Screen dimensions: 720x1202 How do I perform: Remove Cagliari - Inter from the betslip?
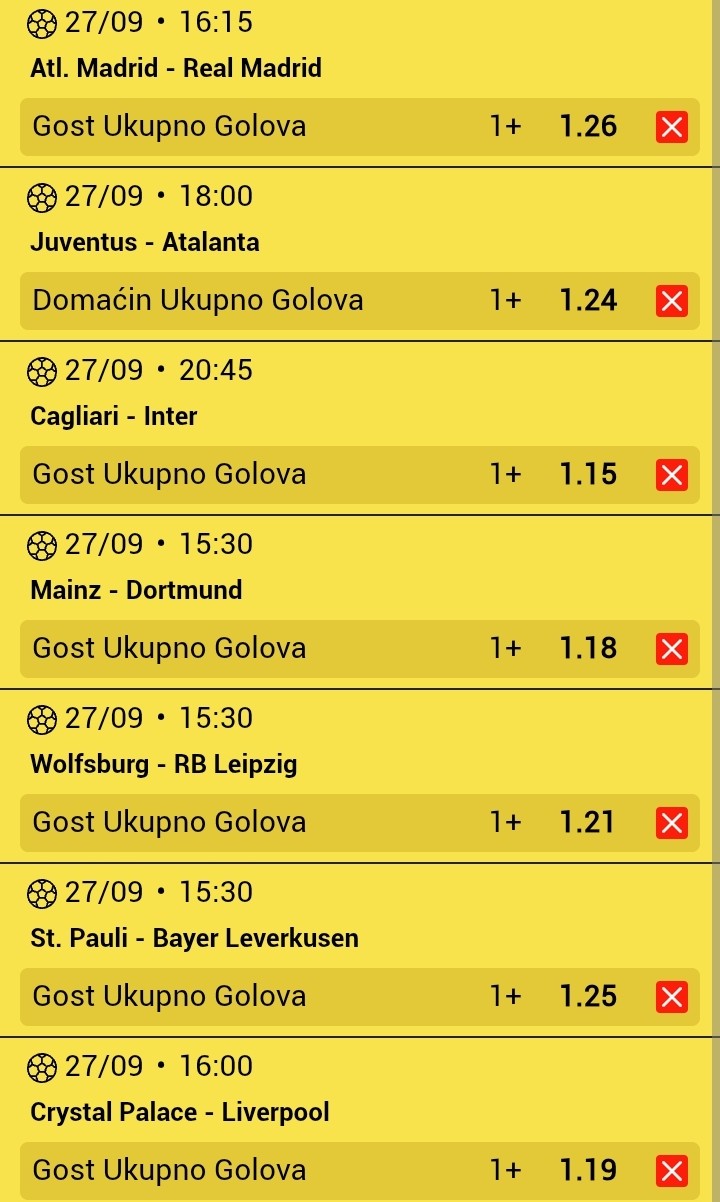(x=672, y=475)
